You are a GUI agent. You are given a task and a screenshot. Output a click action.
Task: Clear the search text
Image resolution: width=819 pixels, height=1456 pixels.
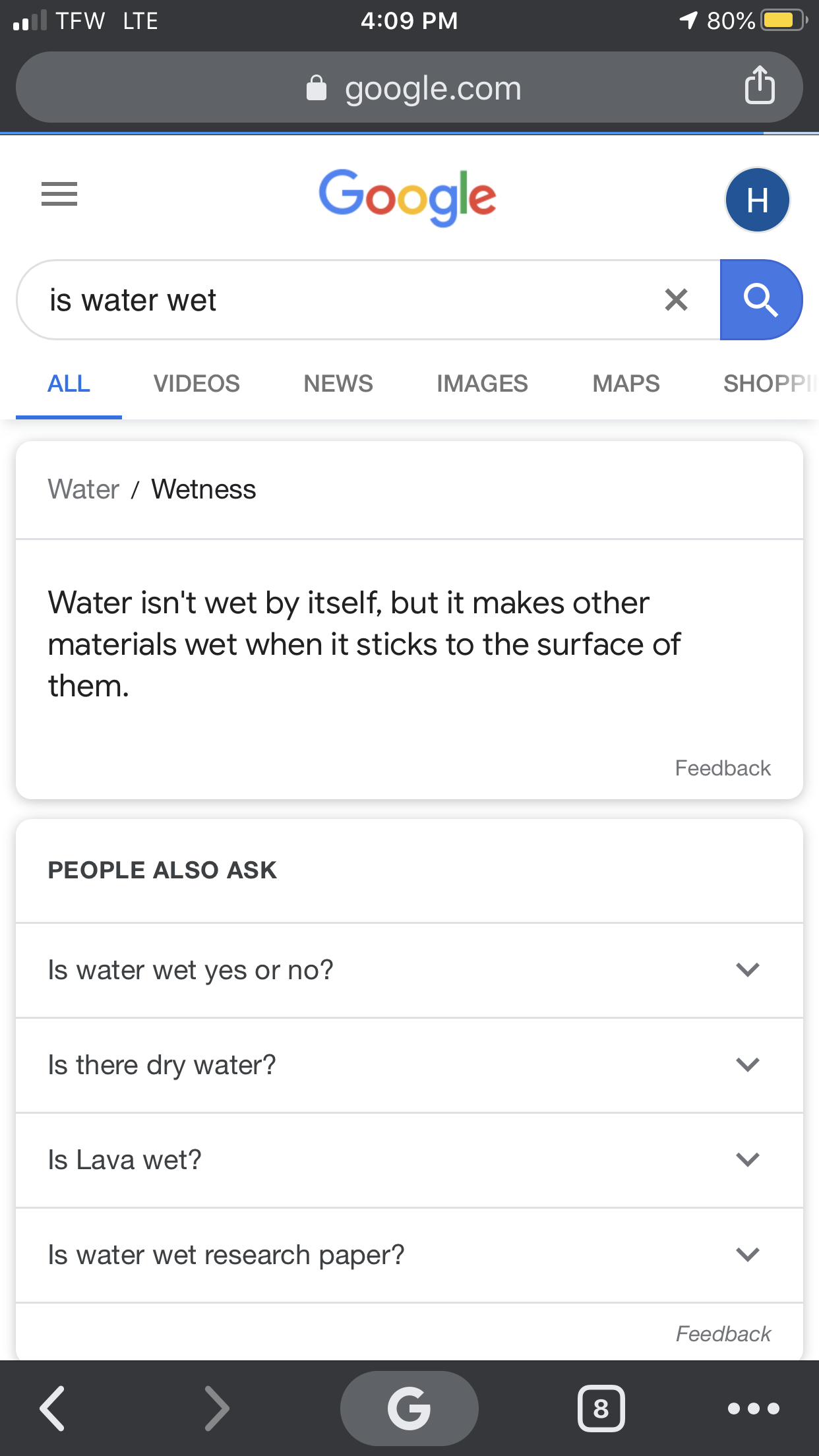[677, 299]
